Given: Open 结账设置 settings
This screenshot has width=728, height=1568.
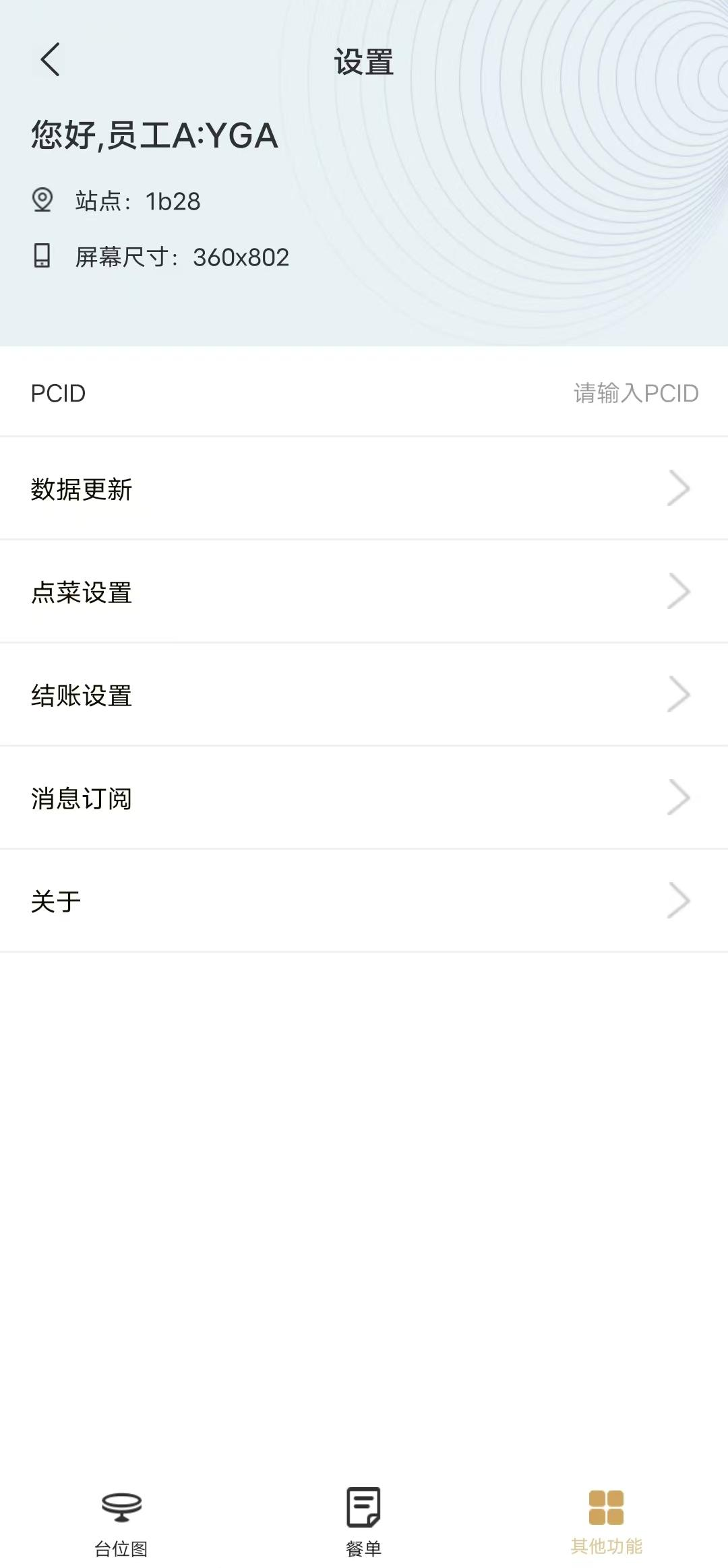Looking at the screenshot, I should point(364,695).
